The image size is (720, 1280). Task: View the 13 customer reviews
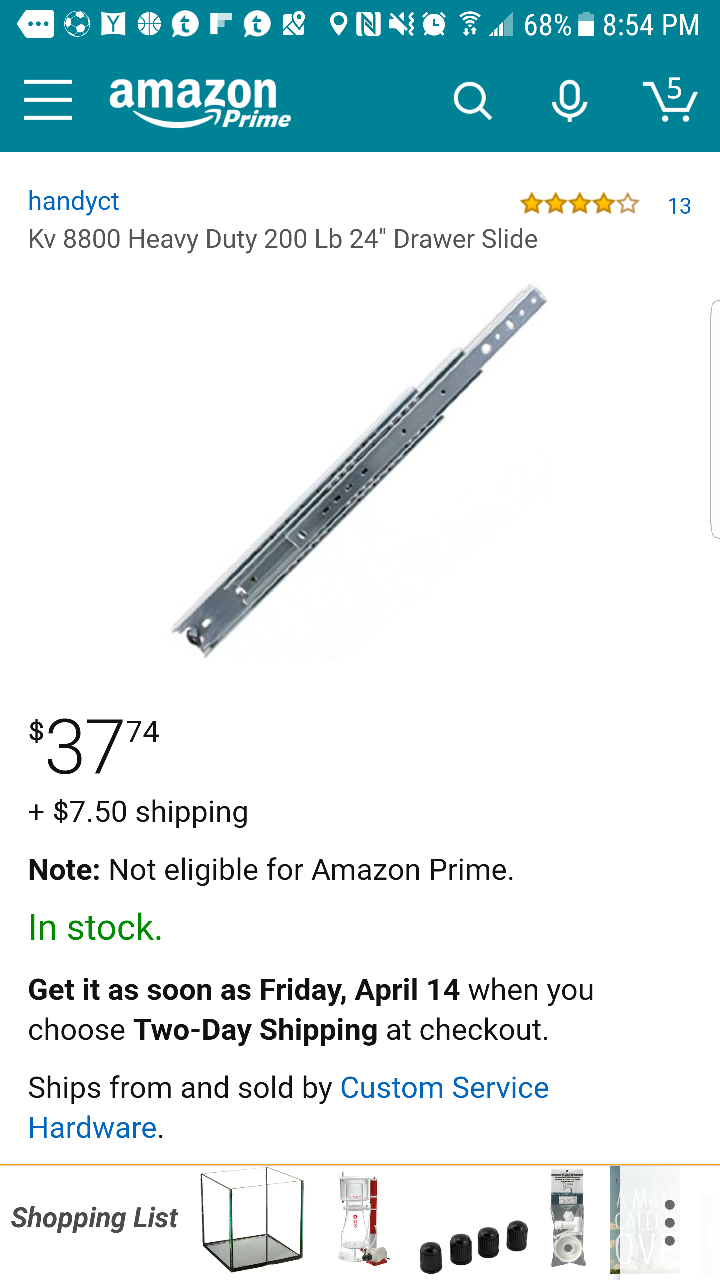679,206
